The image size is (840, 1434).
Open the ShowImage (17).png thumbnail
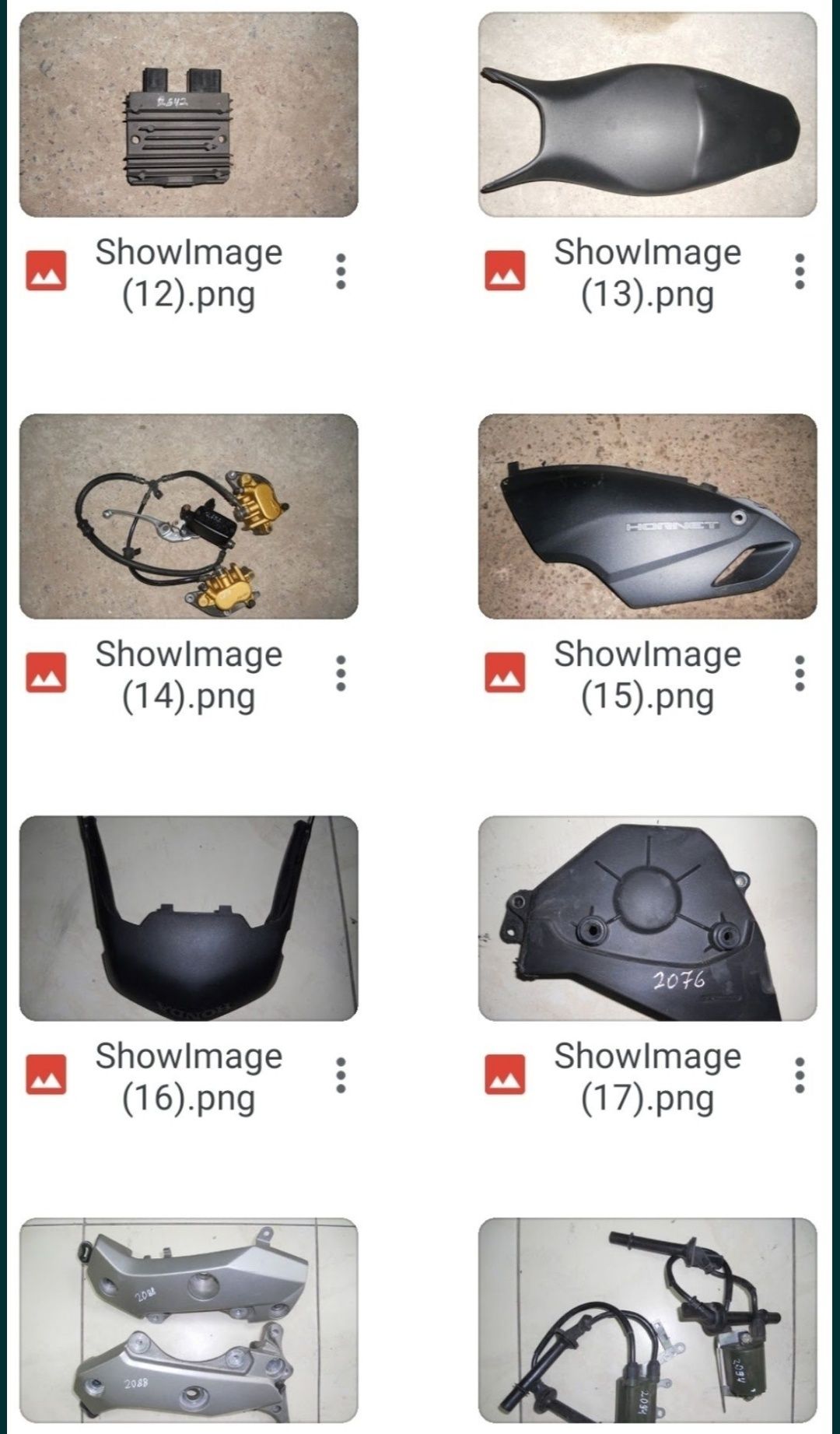tap(647, 918)
